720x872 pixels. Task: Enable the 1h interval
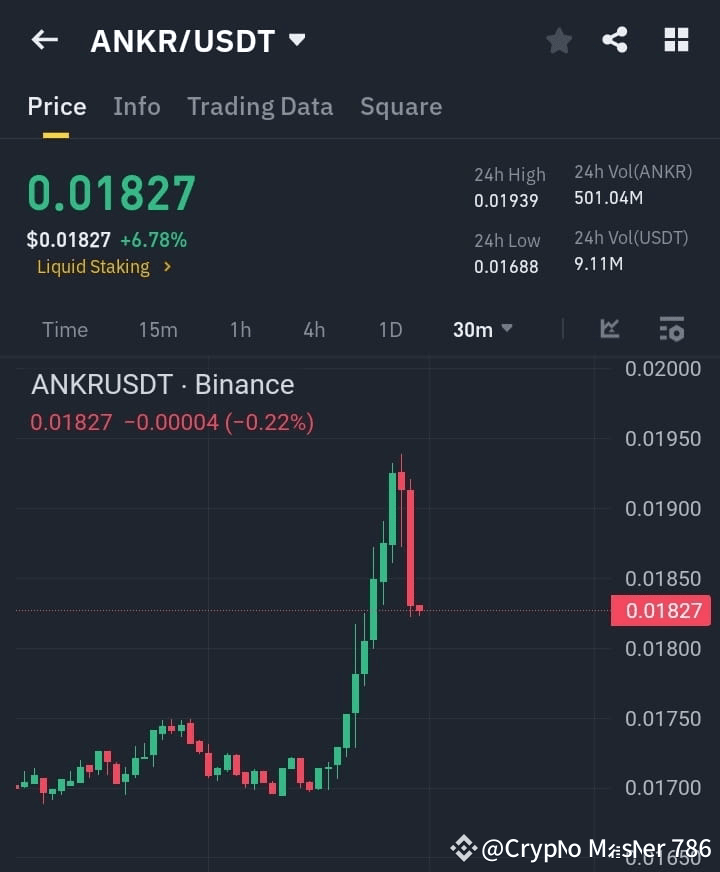(240, 329)
